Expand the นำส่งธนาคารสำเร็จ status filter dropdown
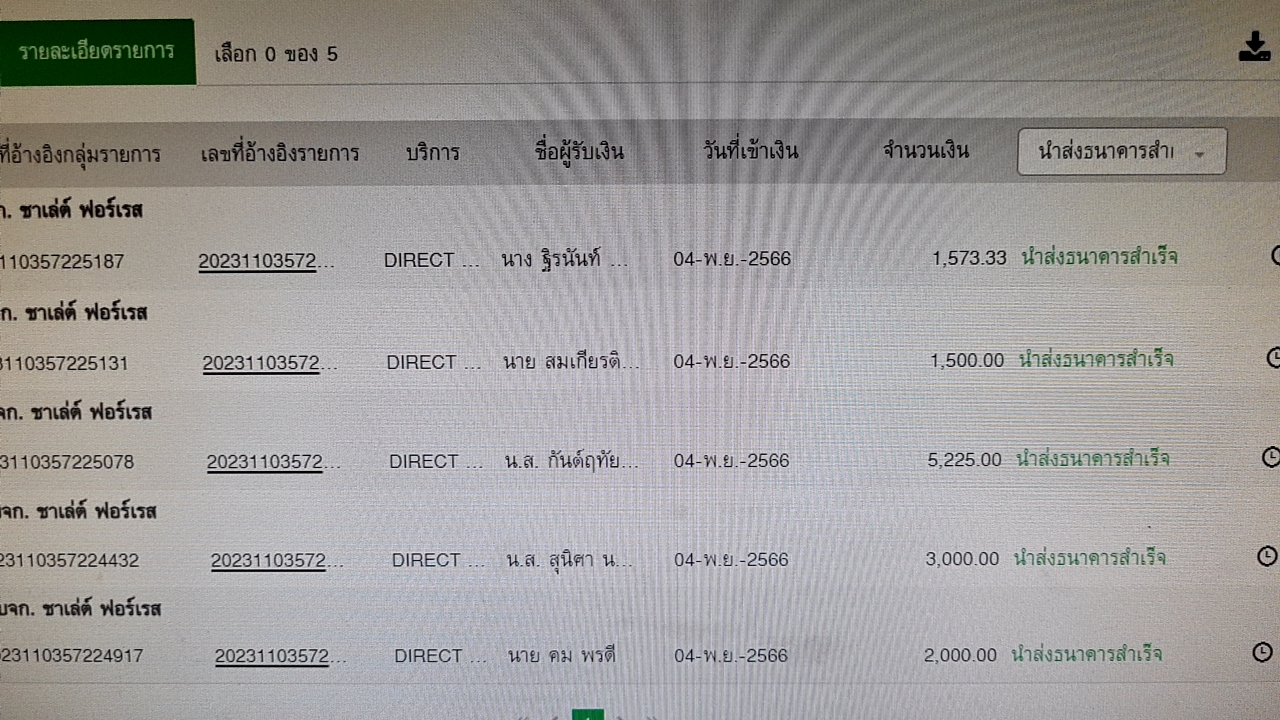The image size is (1280, 720). click(x=1121, y=152)
